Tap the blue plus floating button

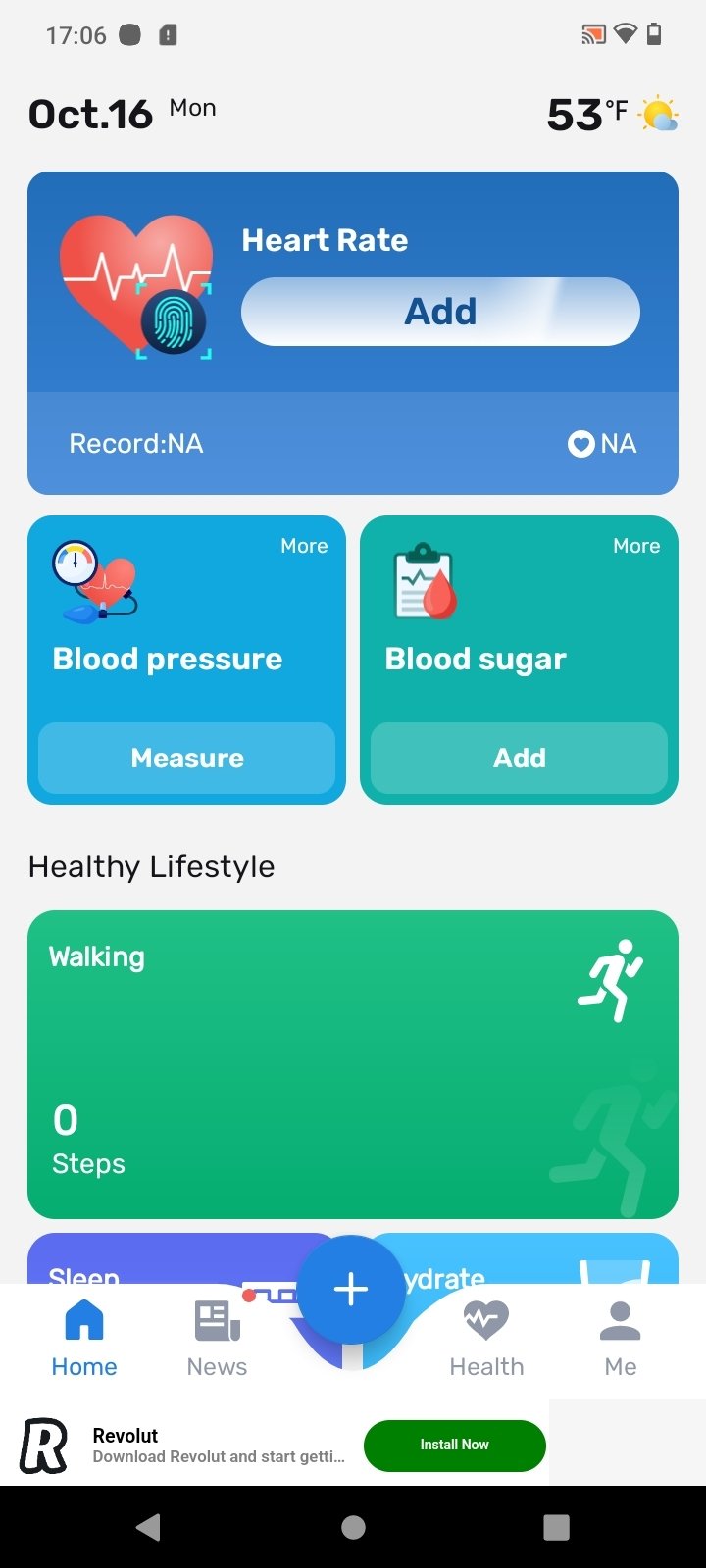pos(351,1290)
